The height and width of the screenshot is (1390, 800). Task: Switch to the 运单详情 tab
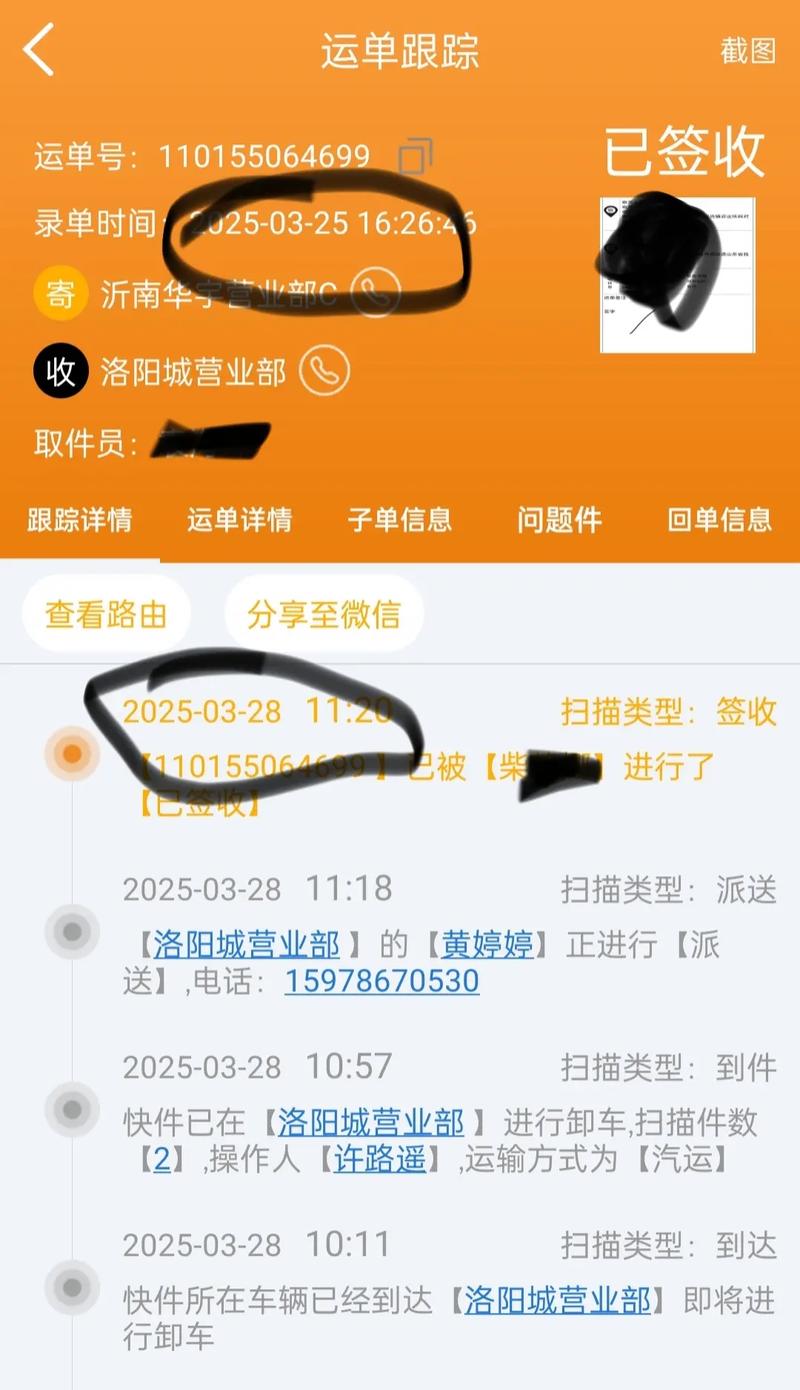[x=239, y=520]
